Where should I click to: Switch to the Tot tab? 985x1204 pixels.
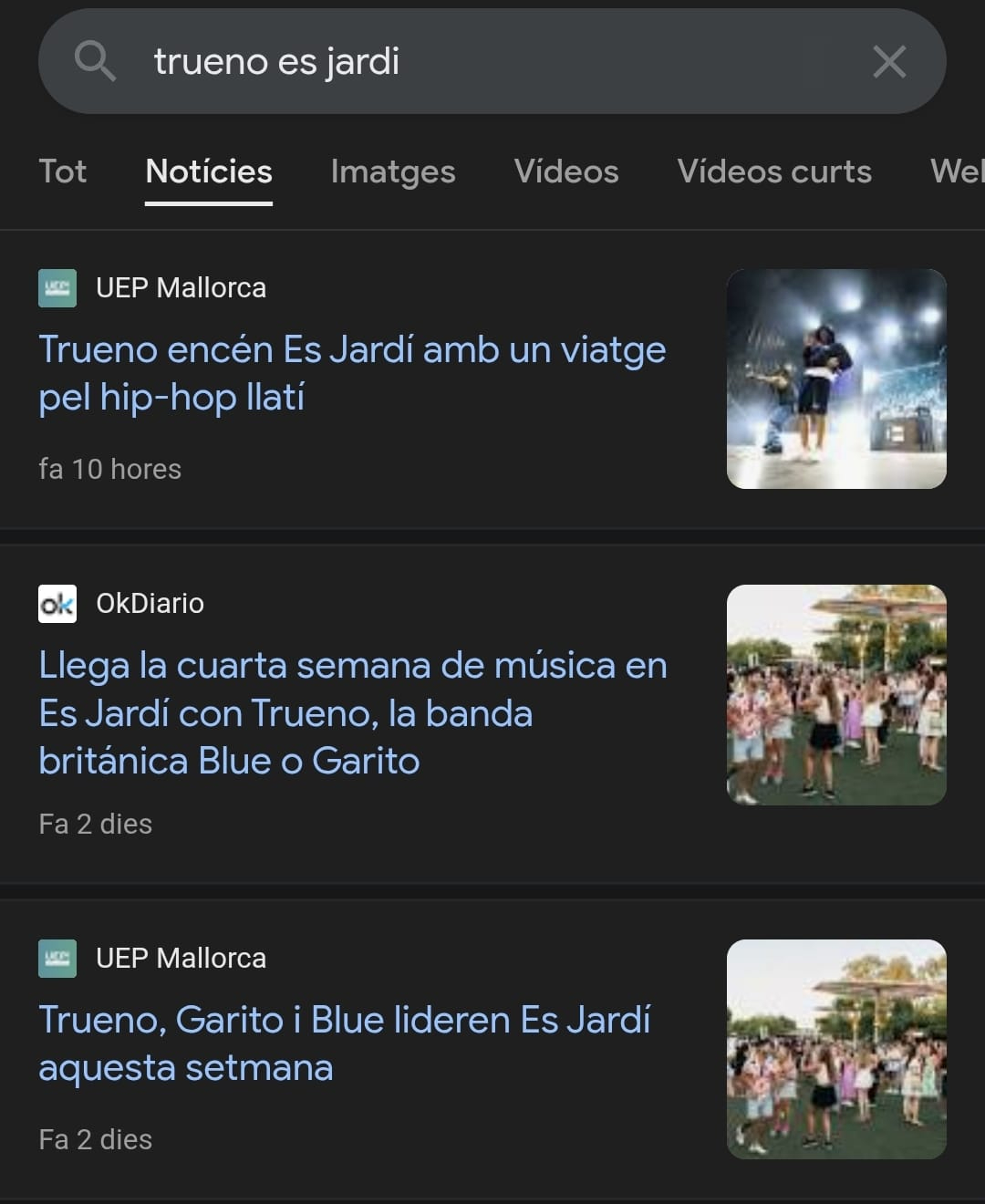click(62, 171)
